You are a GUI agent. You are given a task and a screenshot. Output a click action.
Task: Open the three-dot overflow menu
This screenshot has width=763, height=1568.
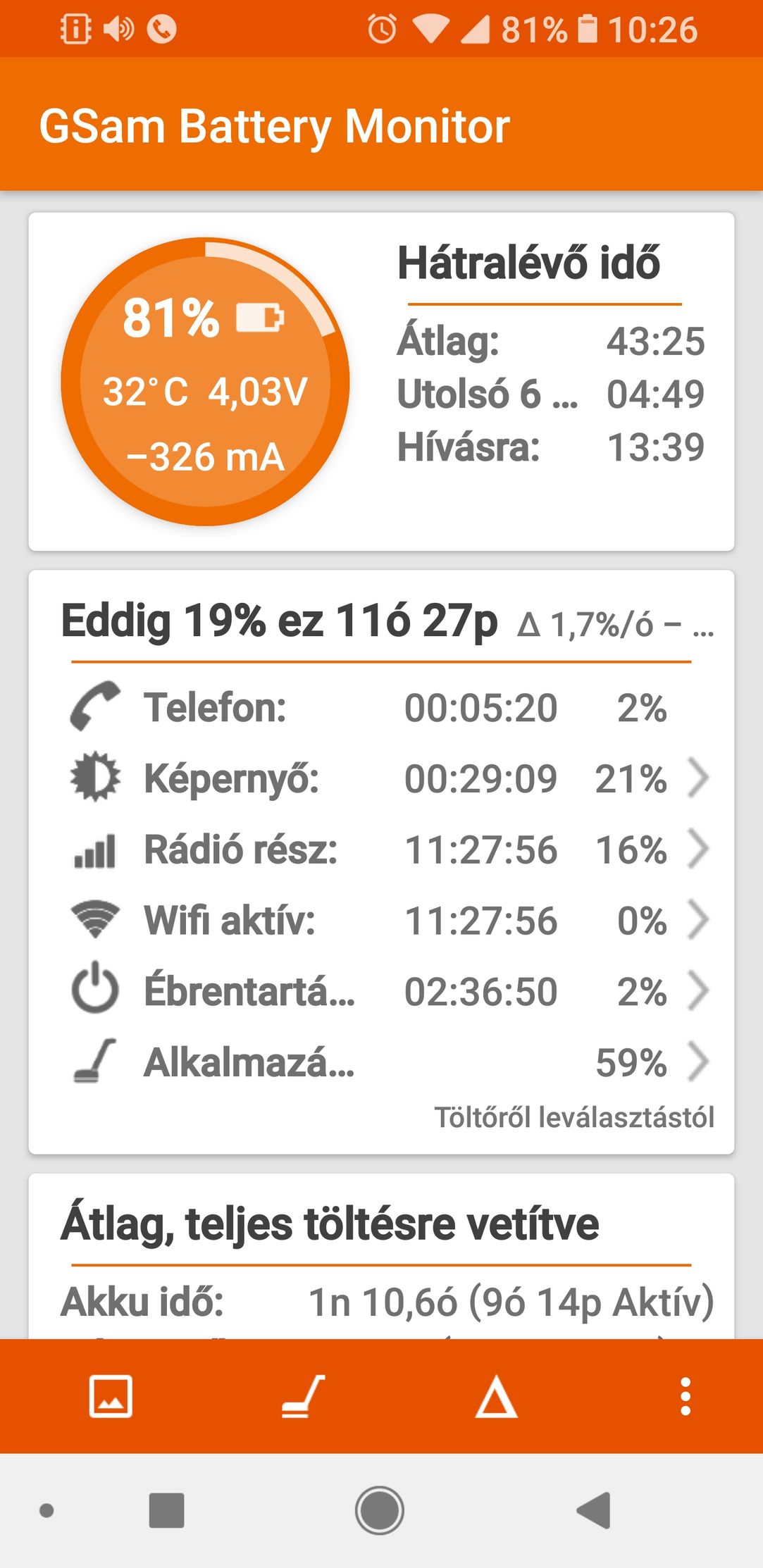(685, 1395)
